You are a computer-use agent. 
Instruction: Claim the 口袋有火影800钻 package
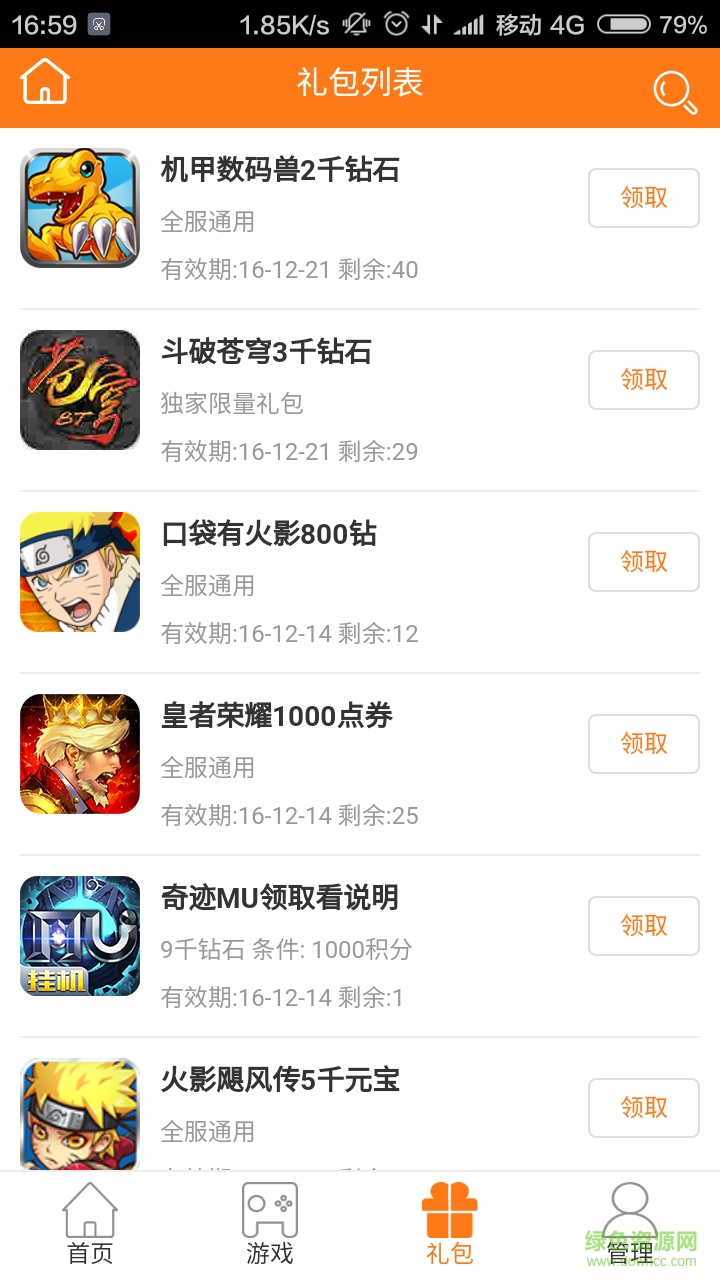643,562
